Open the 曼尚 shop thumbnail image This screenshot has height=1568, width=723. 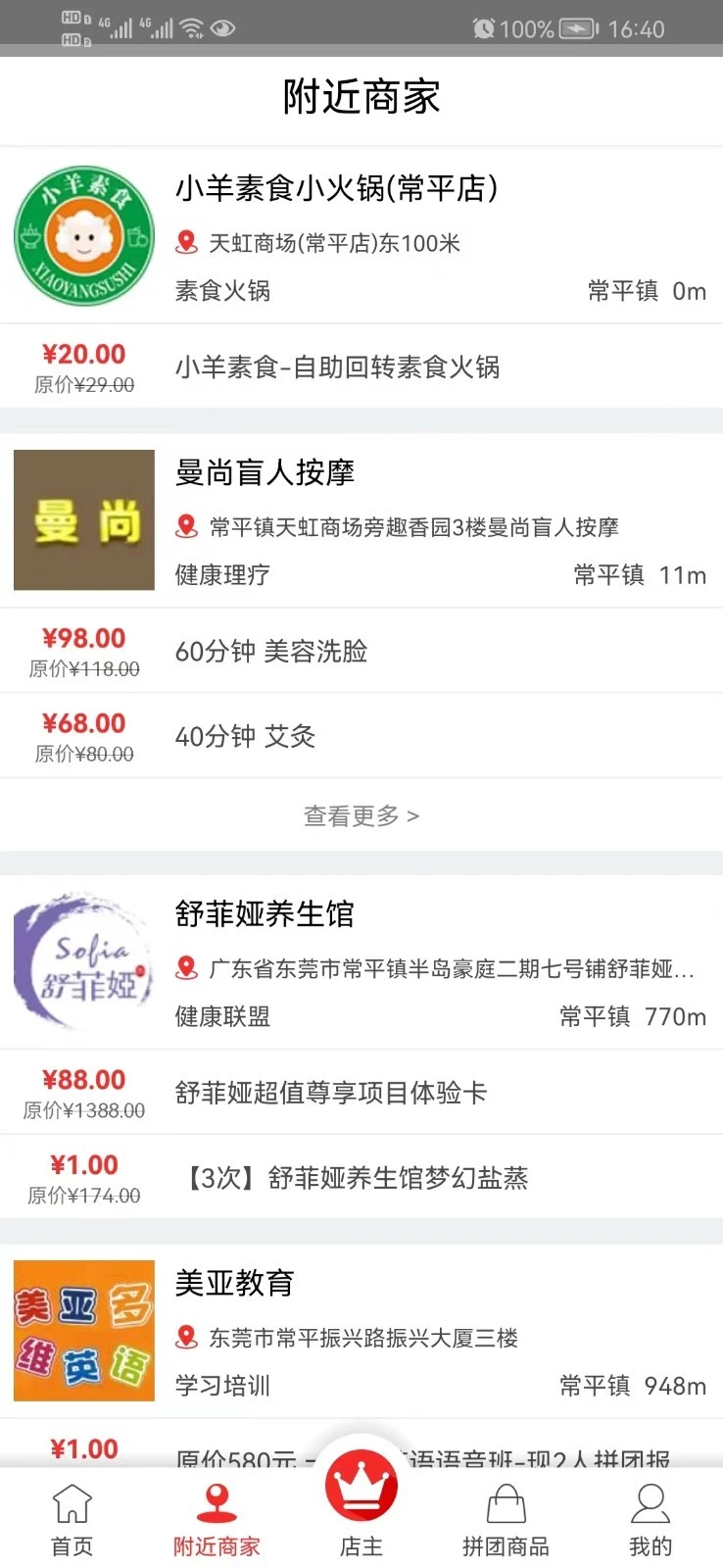click(x=83, y=520)
